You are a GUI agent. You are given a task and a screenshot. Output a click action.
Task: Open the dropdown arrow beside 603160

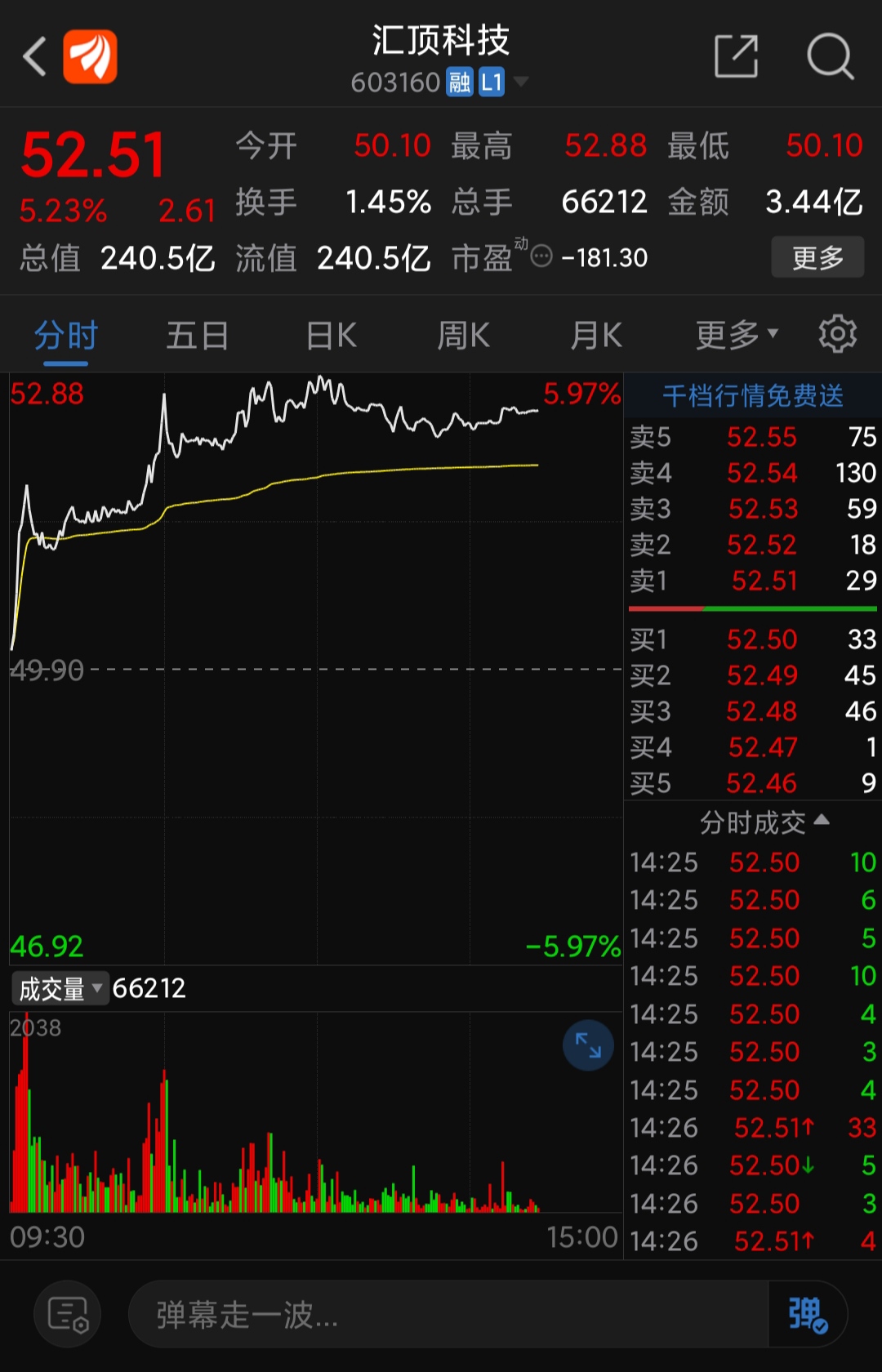(520, 82)
